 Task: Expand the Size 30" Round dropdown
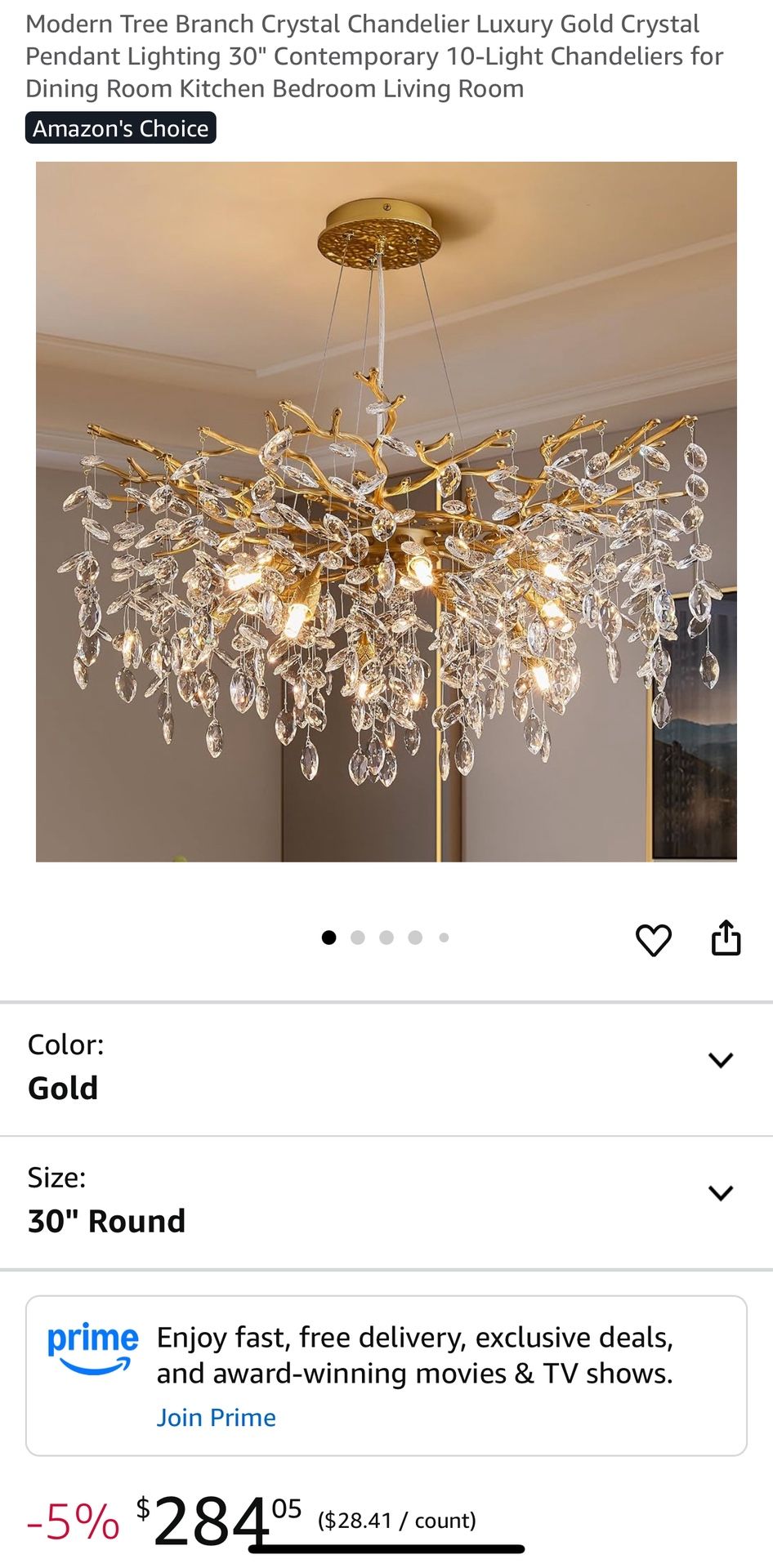tap(720, 1194)
